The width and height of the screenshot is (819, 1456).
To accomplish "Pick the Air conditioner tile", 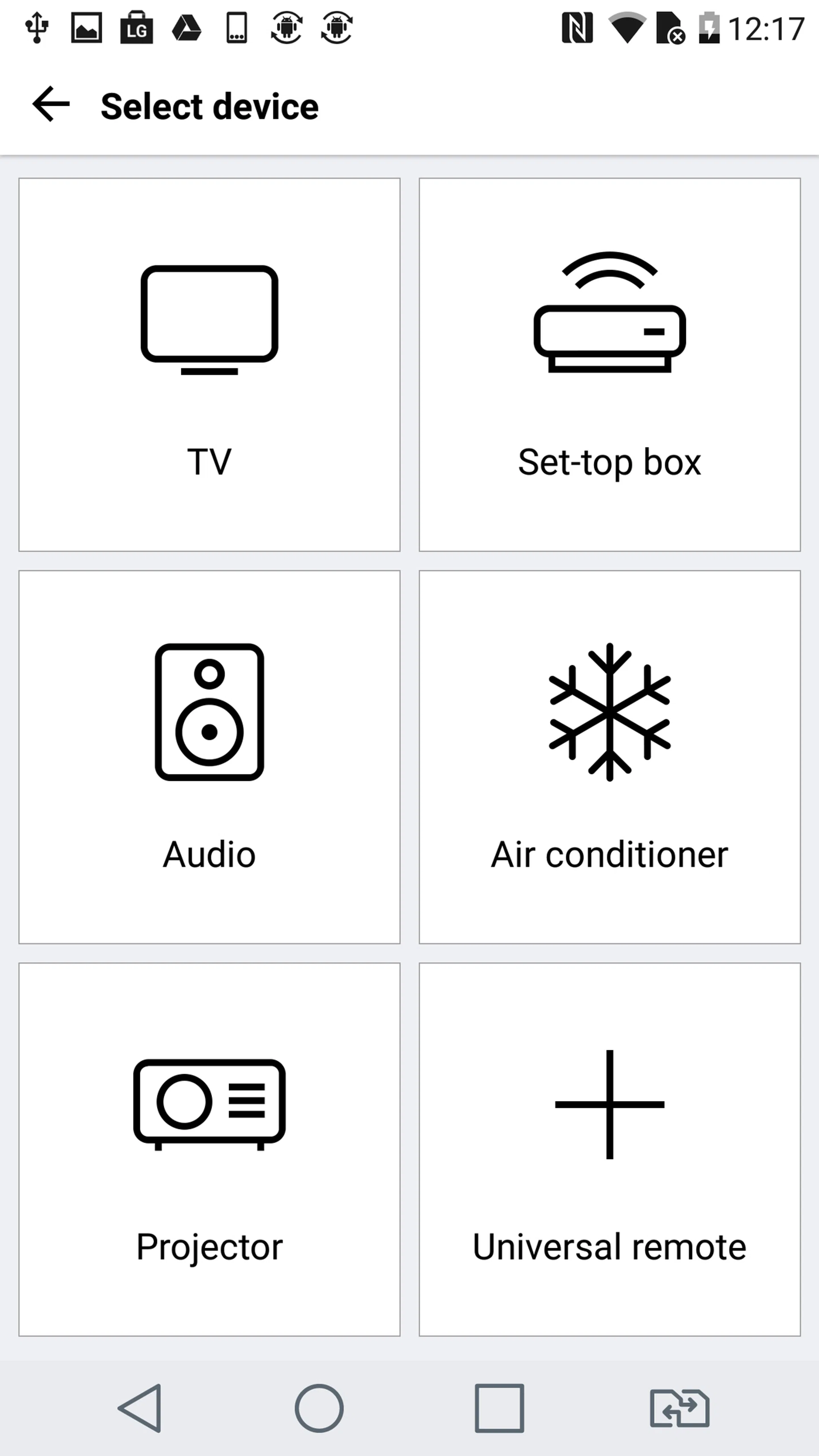I will click(609, 757).
